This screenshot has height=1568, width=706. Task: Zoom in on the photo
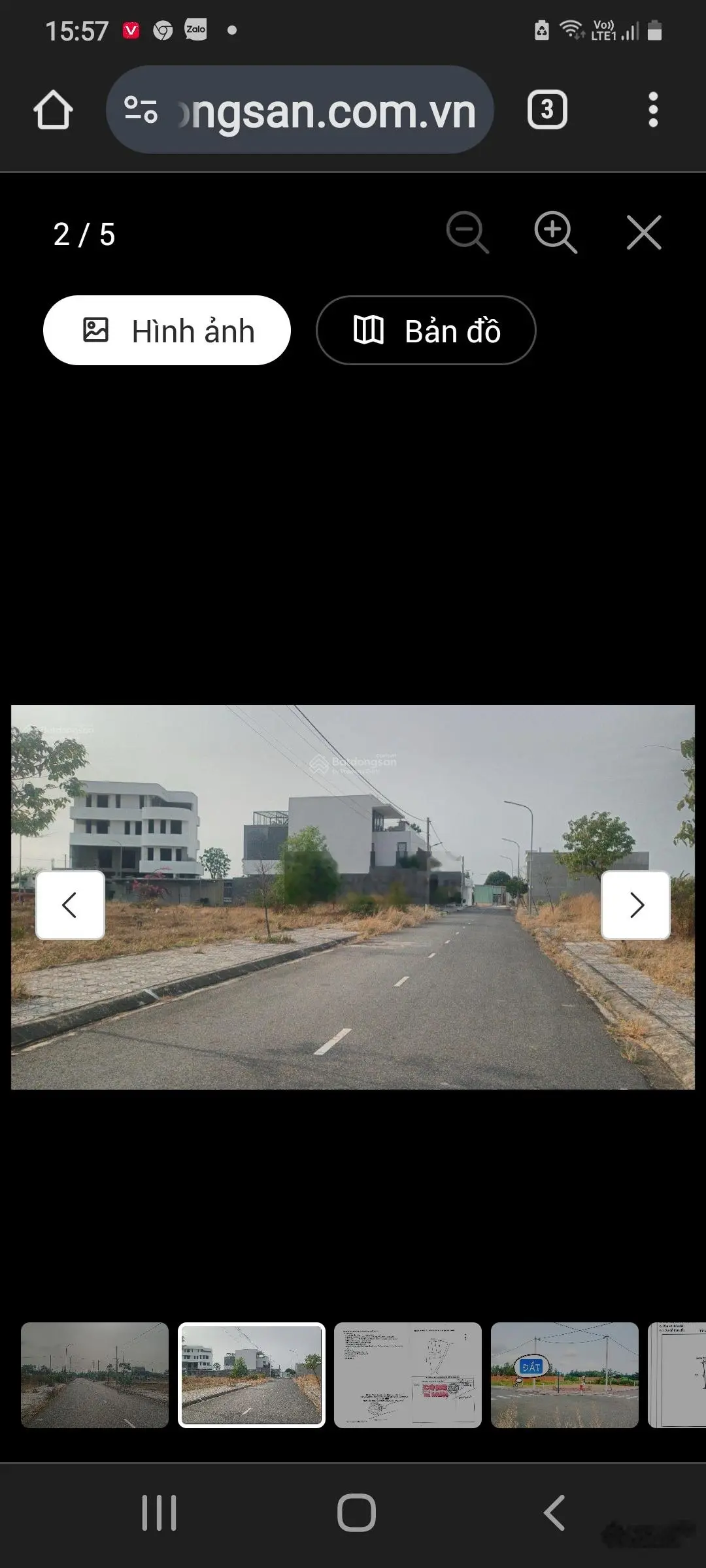click(x=555, y=233)
